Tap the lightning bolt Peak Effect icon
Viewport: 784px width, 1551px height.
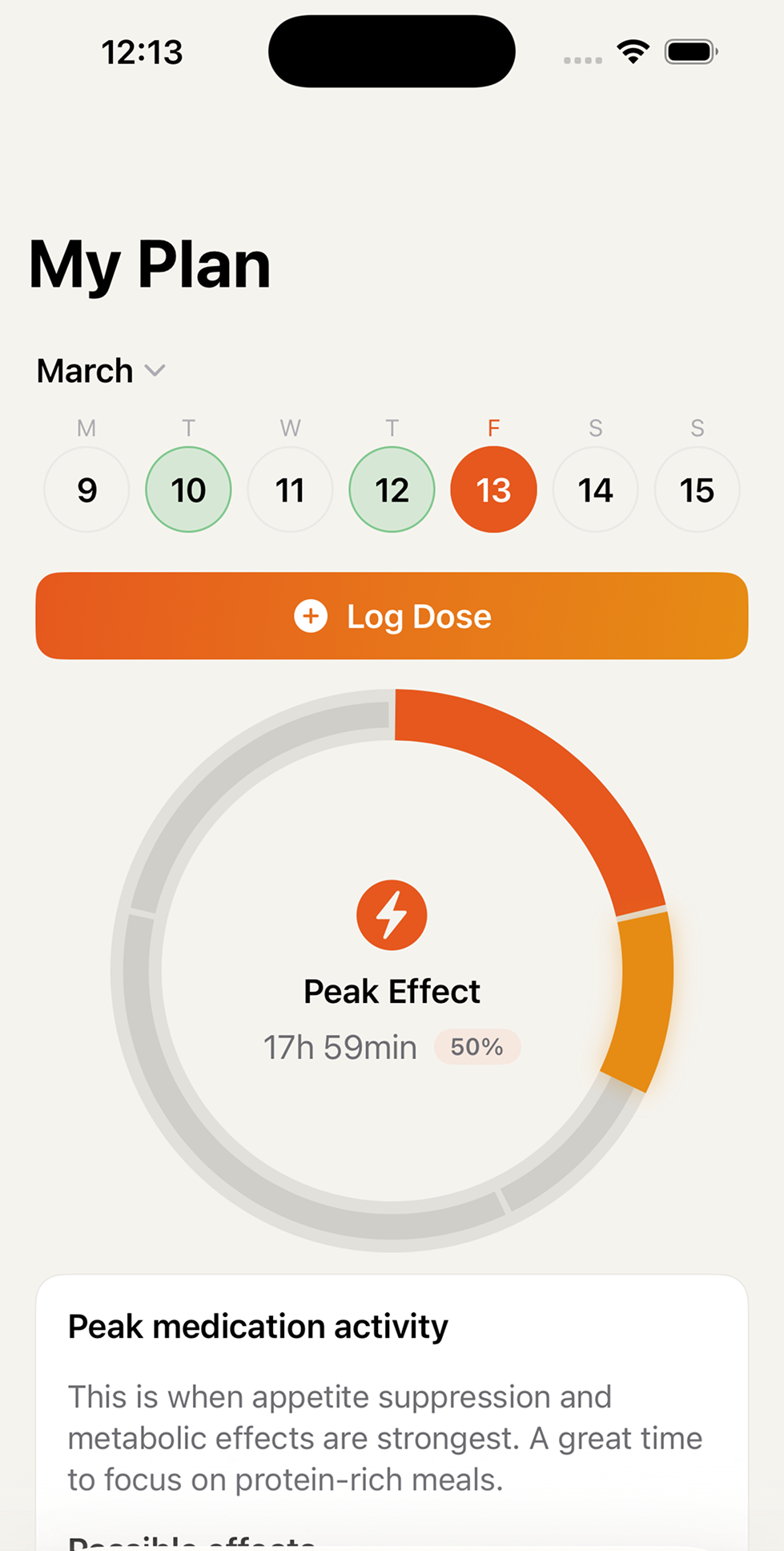pos(392,913)
